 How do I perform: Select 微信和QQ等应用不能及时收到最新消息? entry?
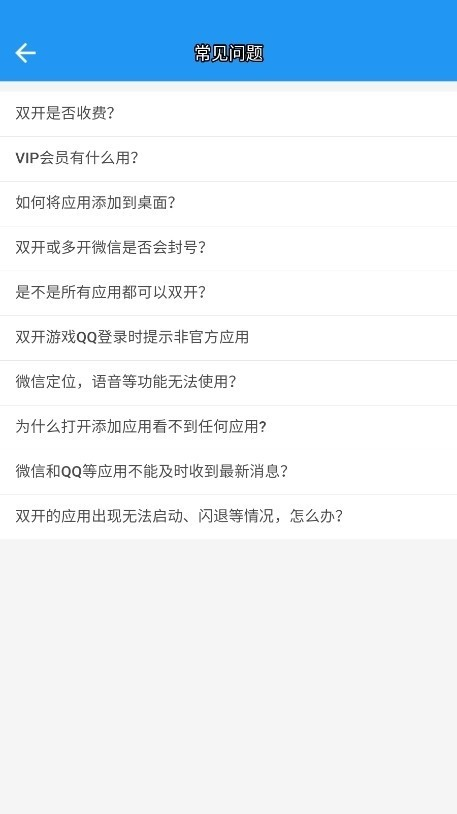(228, 472)
